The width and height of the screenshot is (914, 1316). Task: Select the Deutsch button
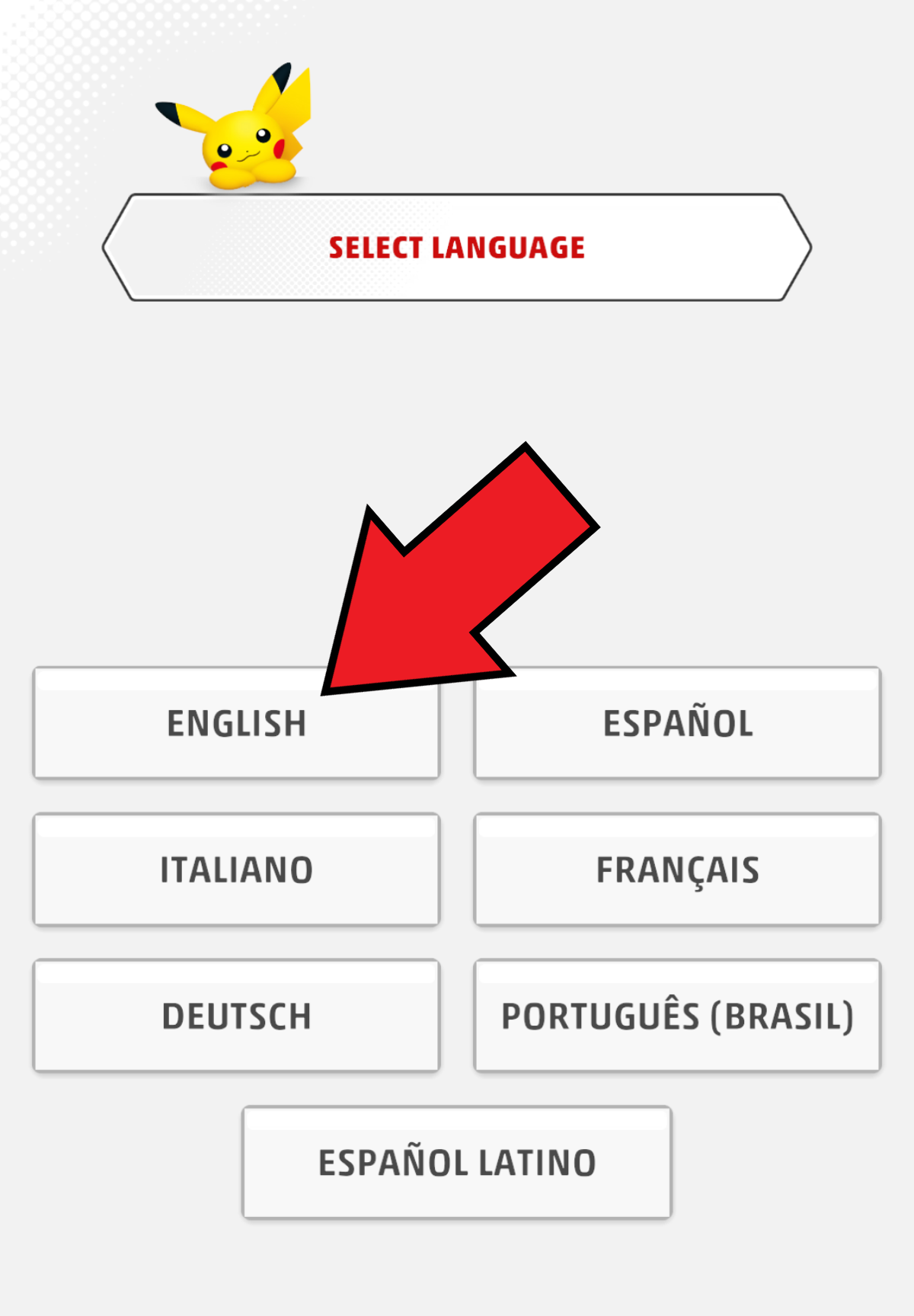point(236,1016)
